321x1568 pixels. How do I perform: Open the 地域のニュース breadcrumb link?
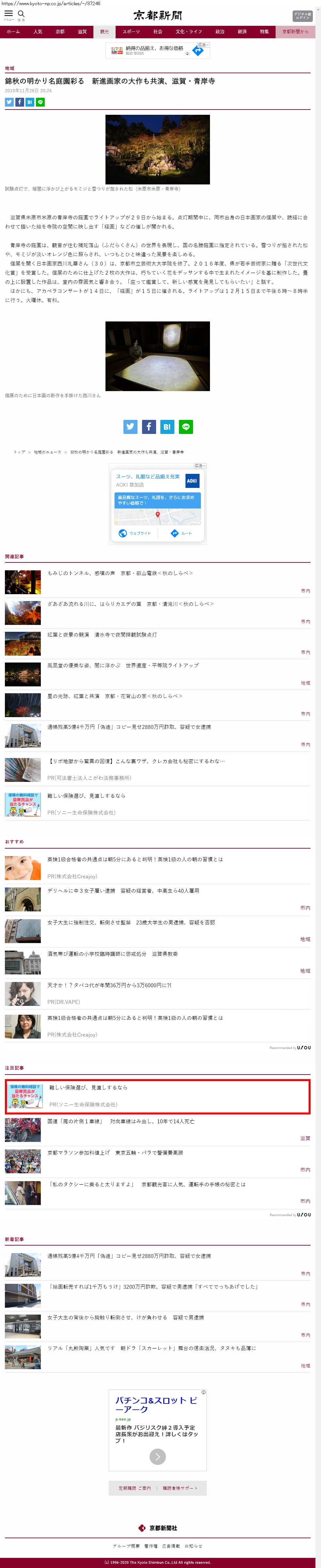coord(47,452)
